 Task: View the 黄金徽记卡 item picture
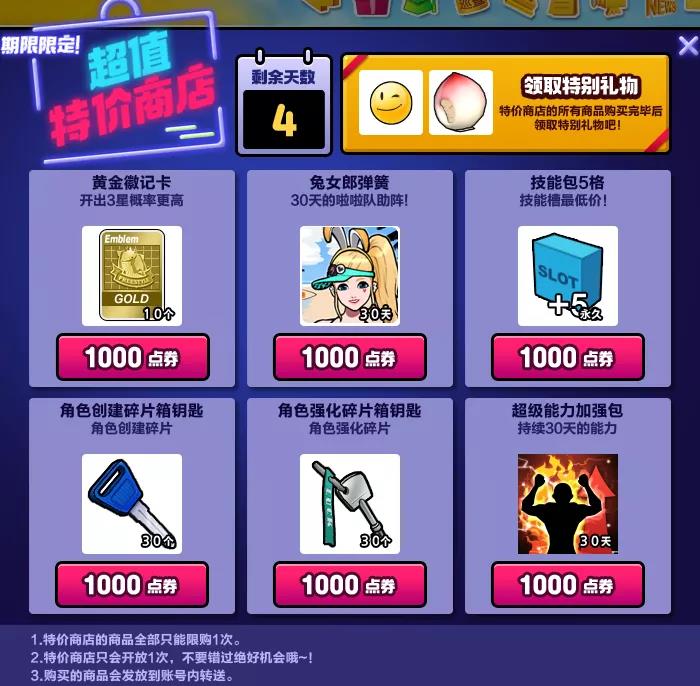132,275
